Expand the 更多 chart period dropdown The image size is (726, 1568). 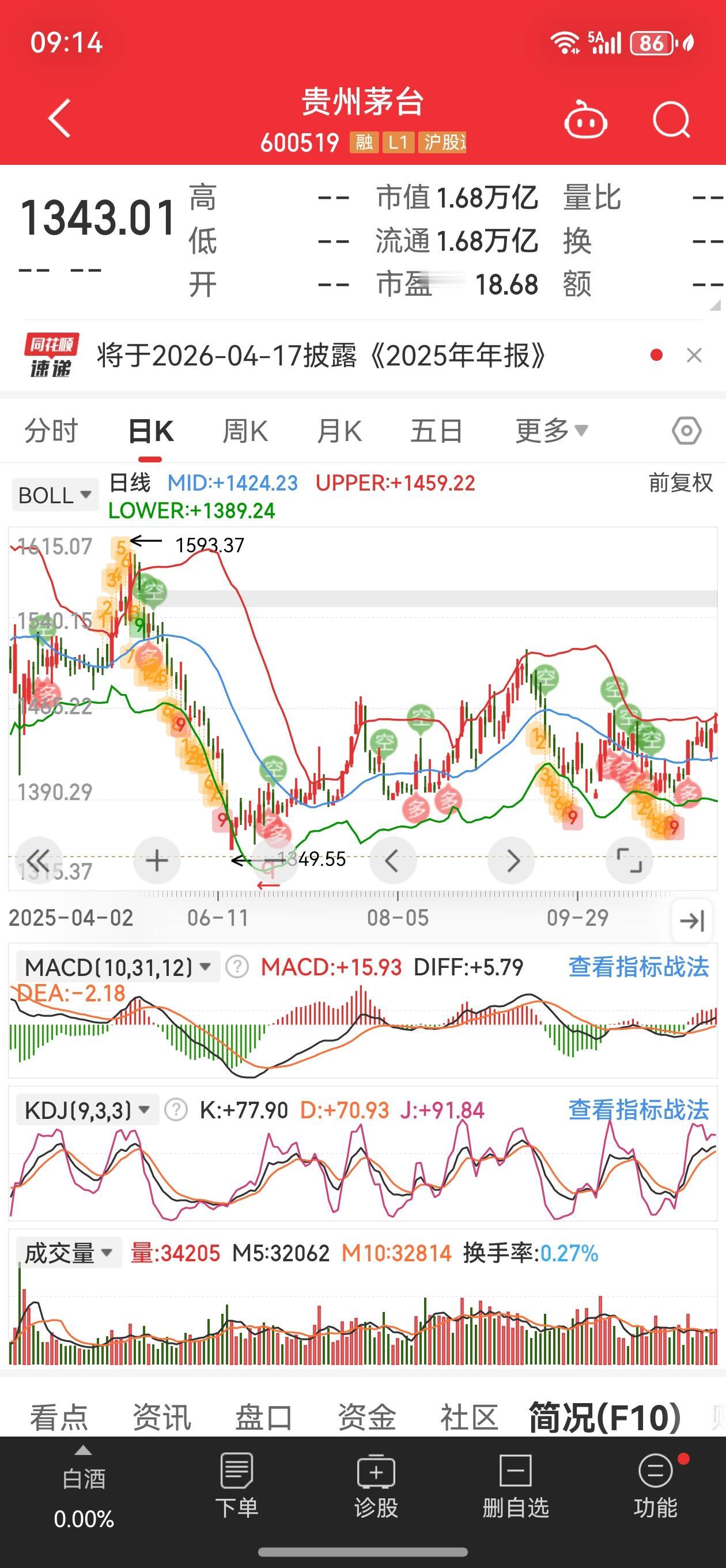tap(551, 431)
